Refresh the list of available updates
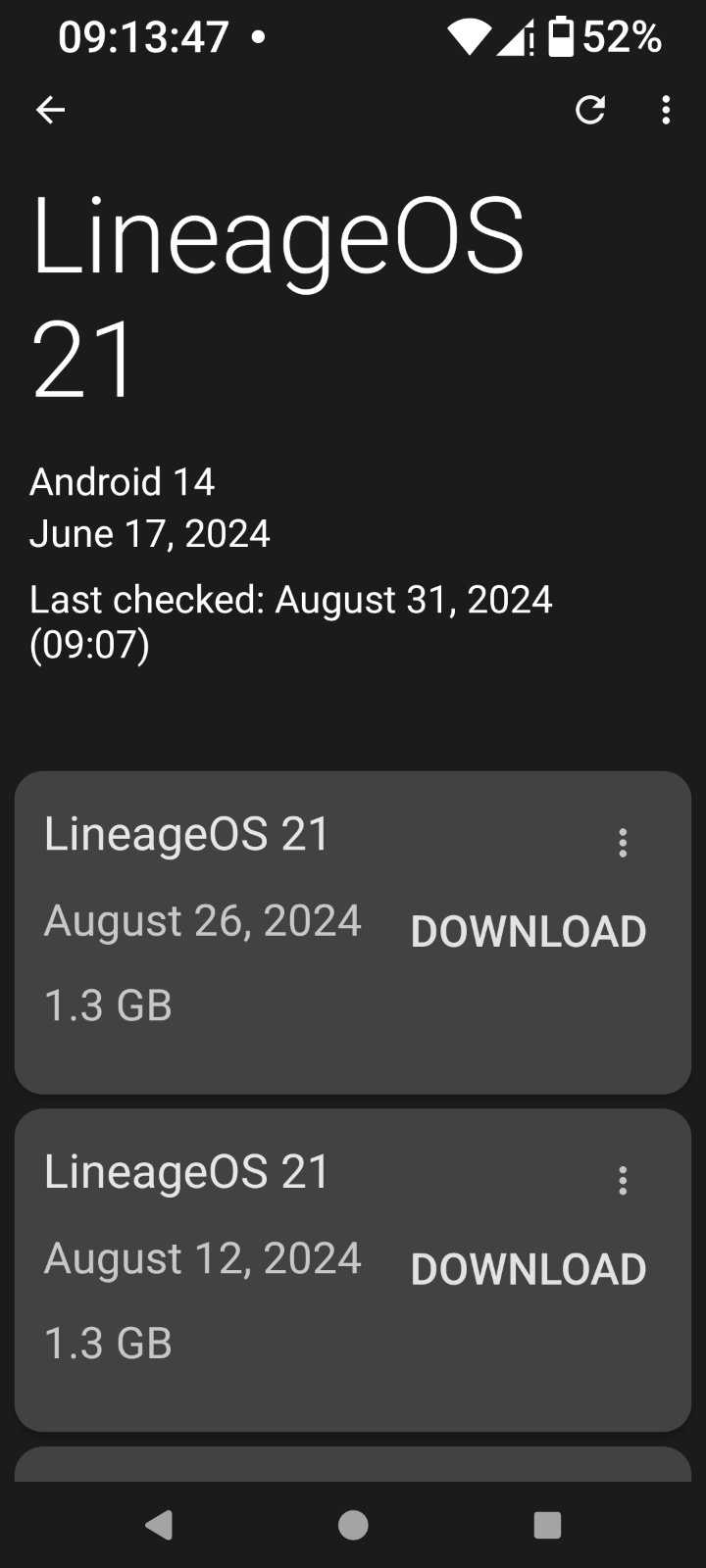 [590, 110]
